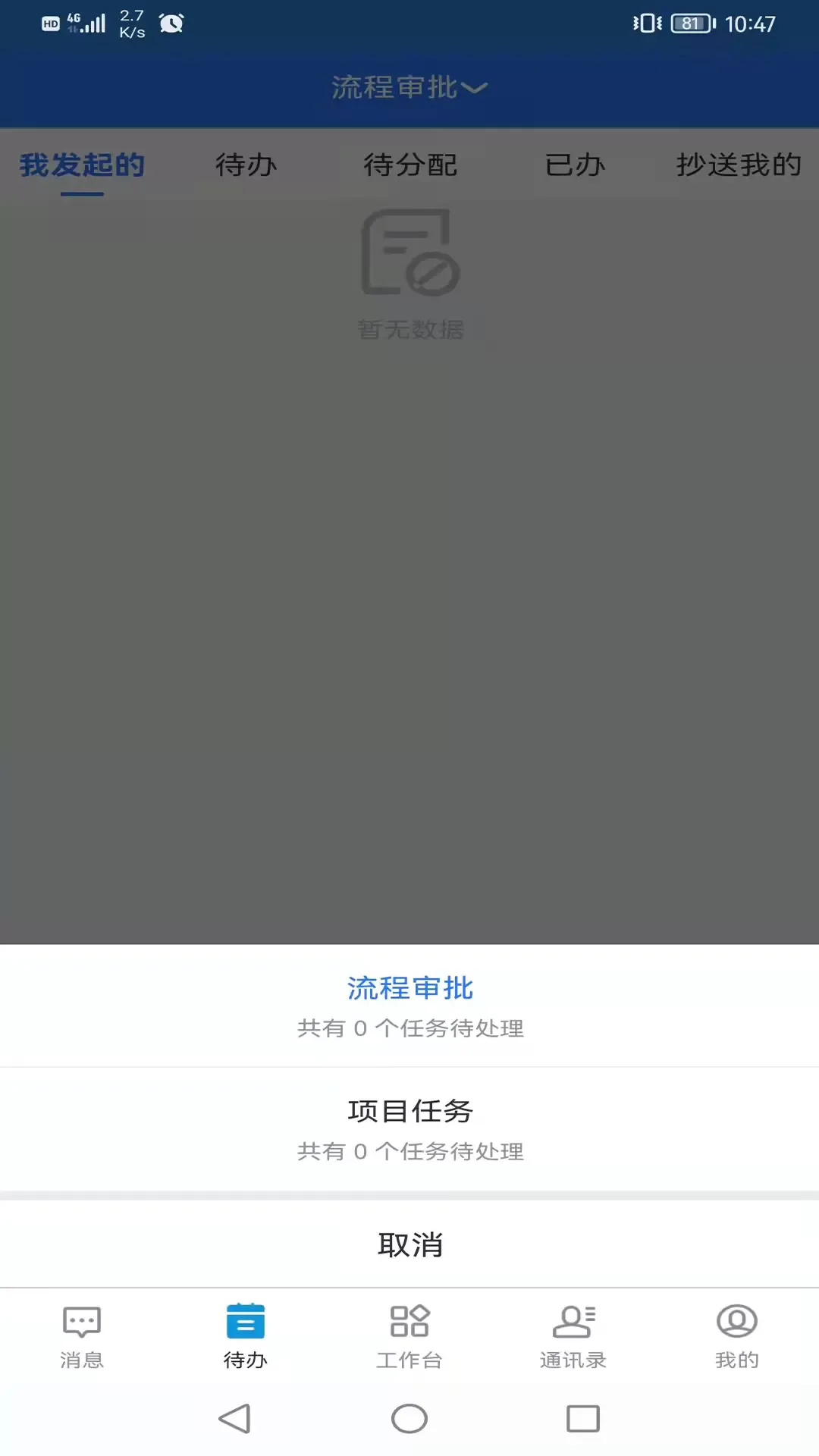Open the 消息 tab
819x1456 pixels.
tap(82, 1337)
